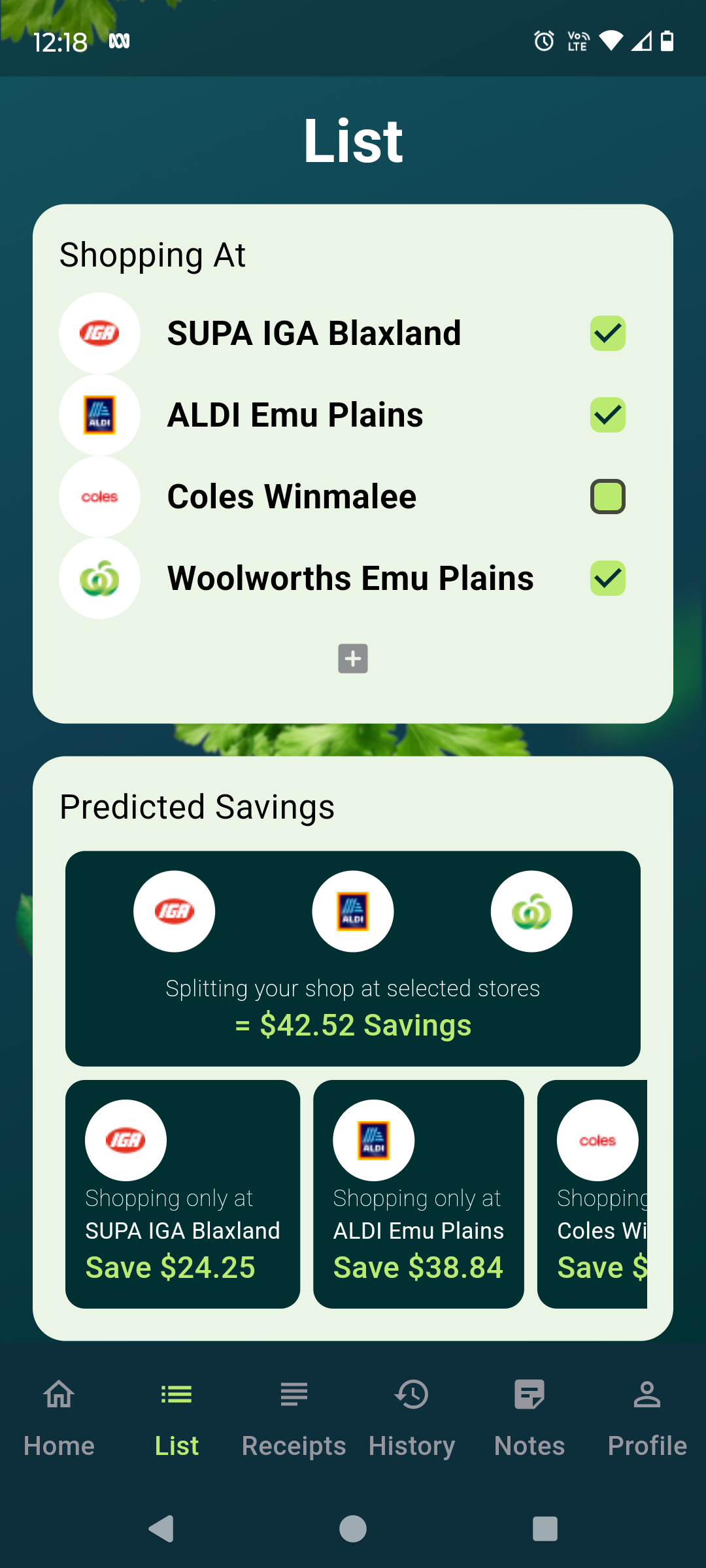
Task: Uncheck the ALDI Emu Plains checkbox
Action: tap(607, 415)
